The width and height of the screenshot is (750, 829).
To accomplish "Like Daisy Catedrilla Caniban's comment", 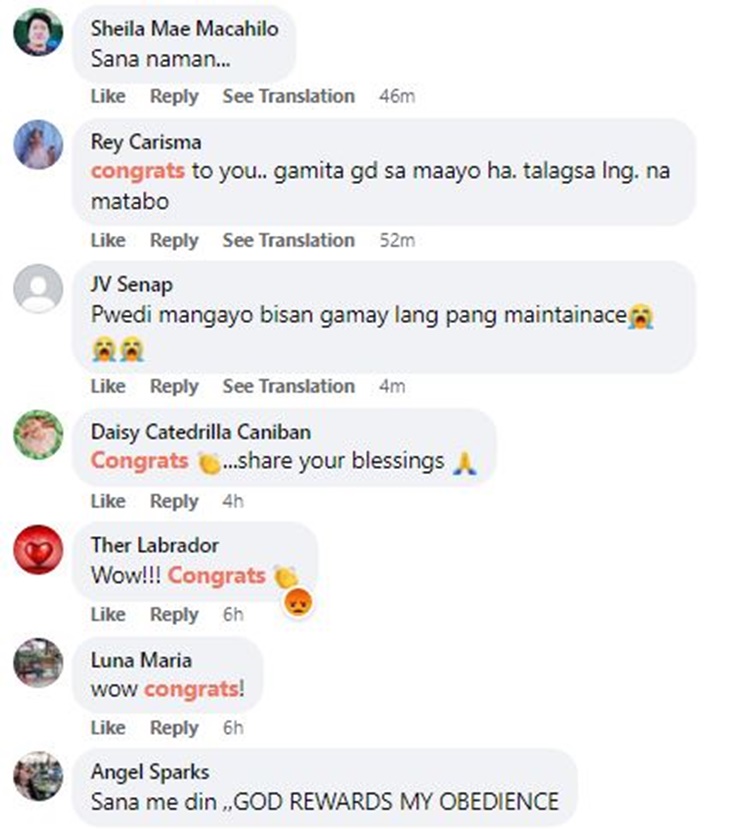I will (x=107, y=501).
